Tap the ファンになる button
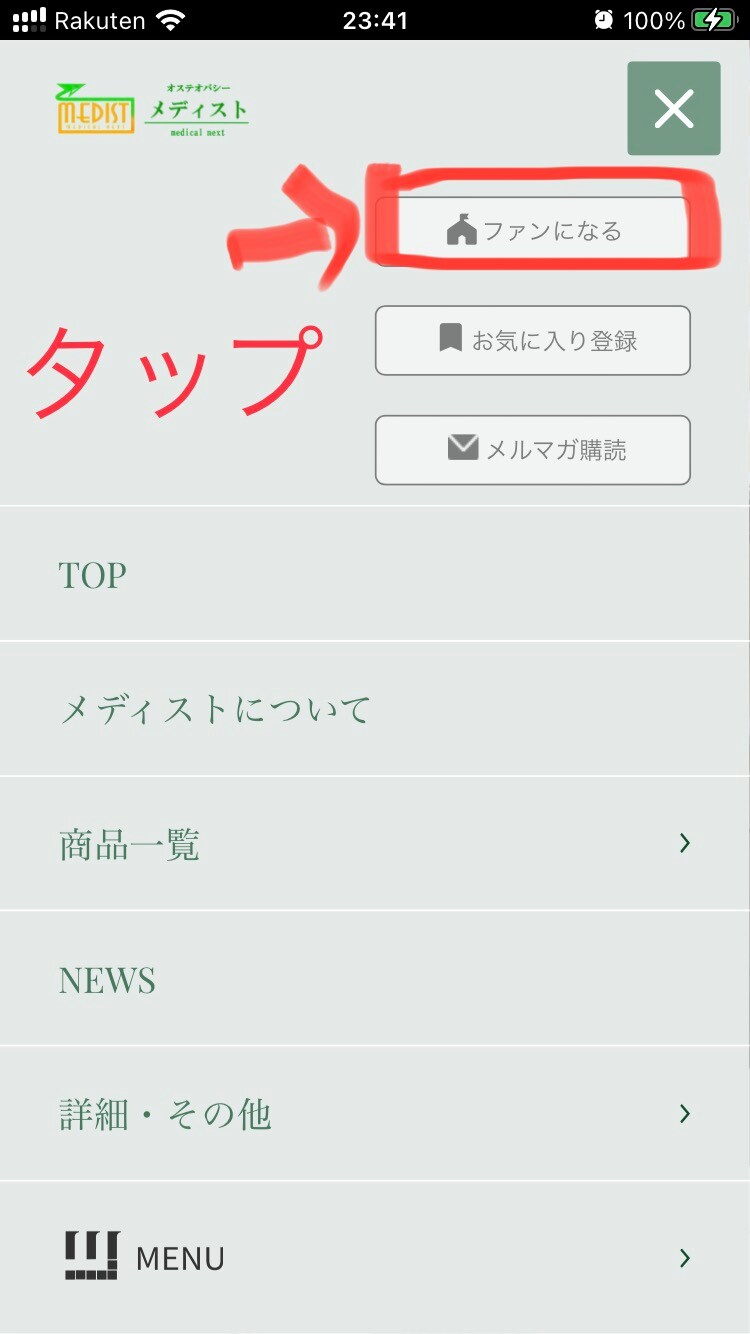 532,231
